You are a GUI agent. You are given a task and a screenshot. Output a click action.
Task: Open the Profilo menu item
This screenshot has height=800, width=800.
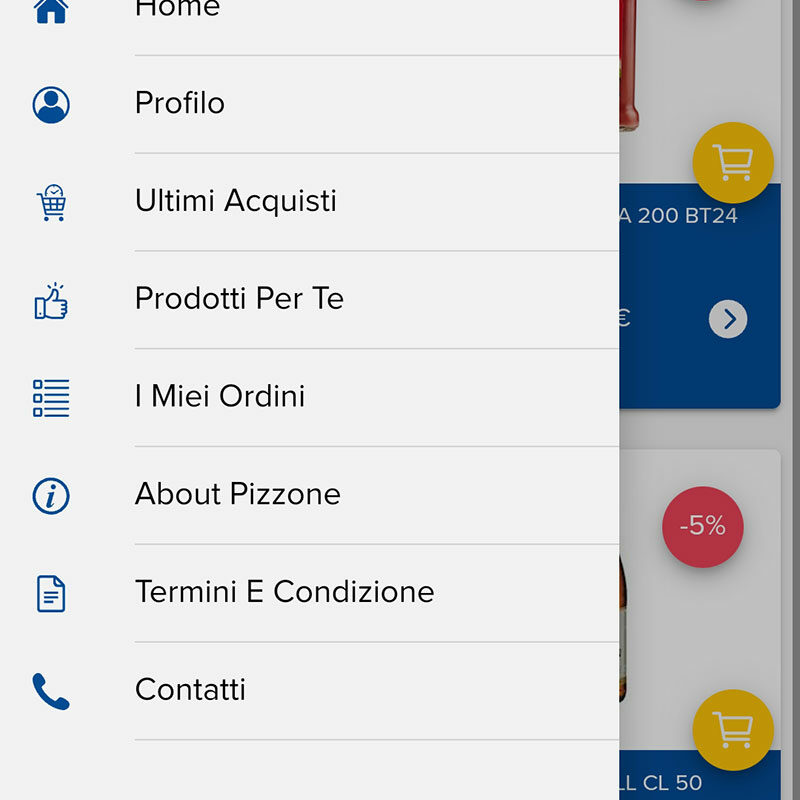point(180,103)
